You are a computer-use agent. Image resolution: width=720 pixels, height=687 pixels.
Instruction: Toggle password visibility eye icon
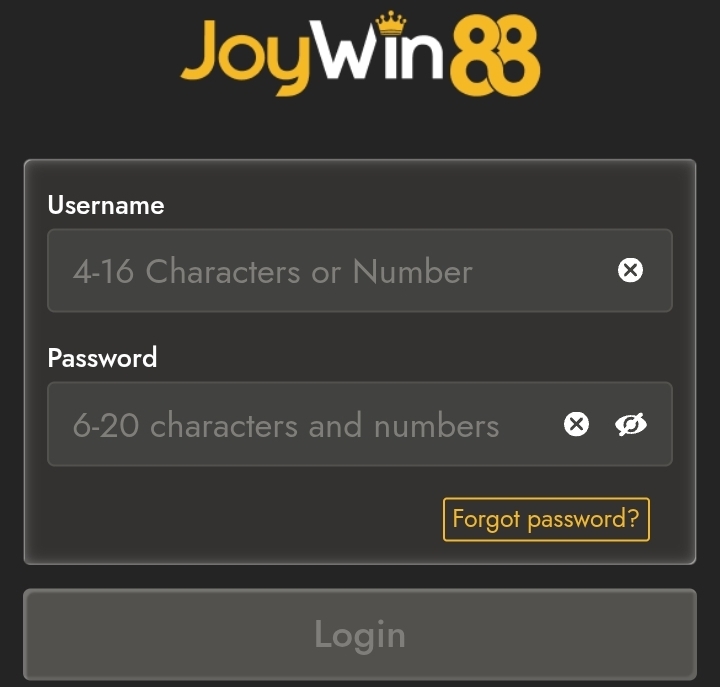pos(630,424)
